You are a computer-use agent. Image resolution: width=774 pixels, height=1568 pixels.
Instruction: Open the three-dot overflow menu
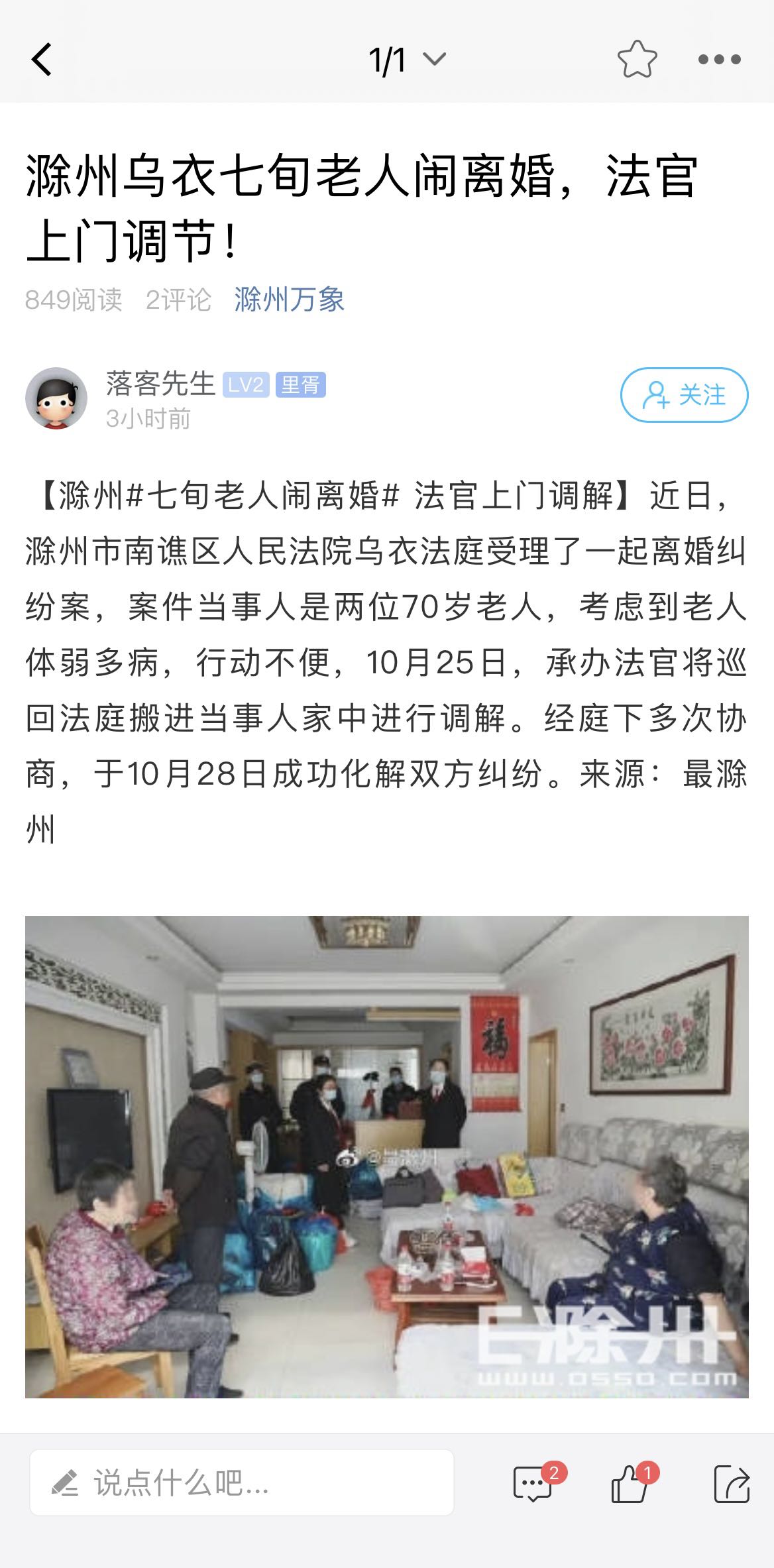point(719,60)
